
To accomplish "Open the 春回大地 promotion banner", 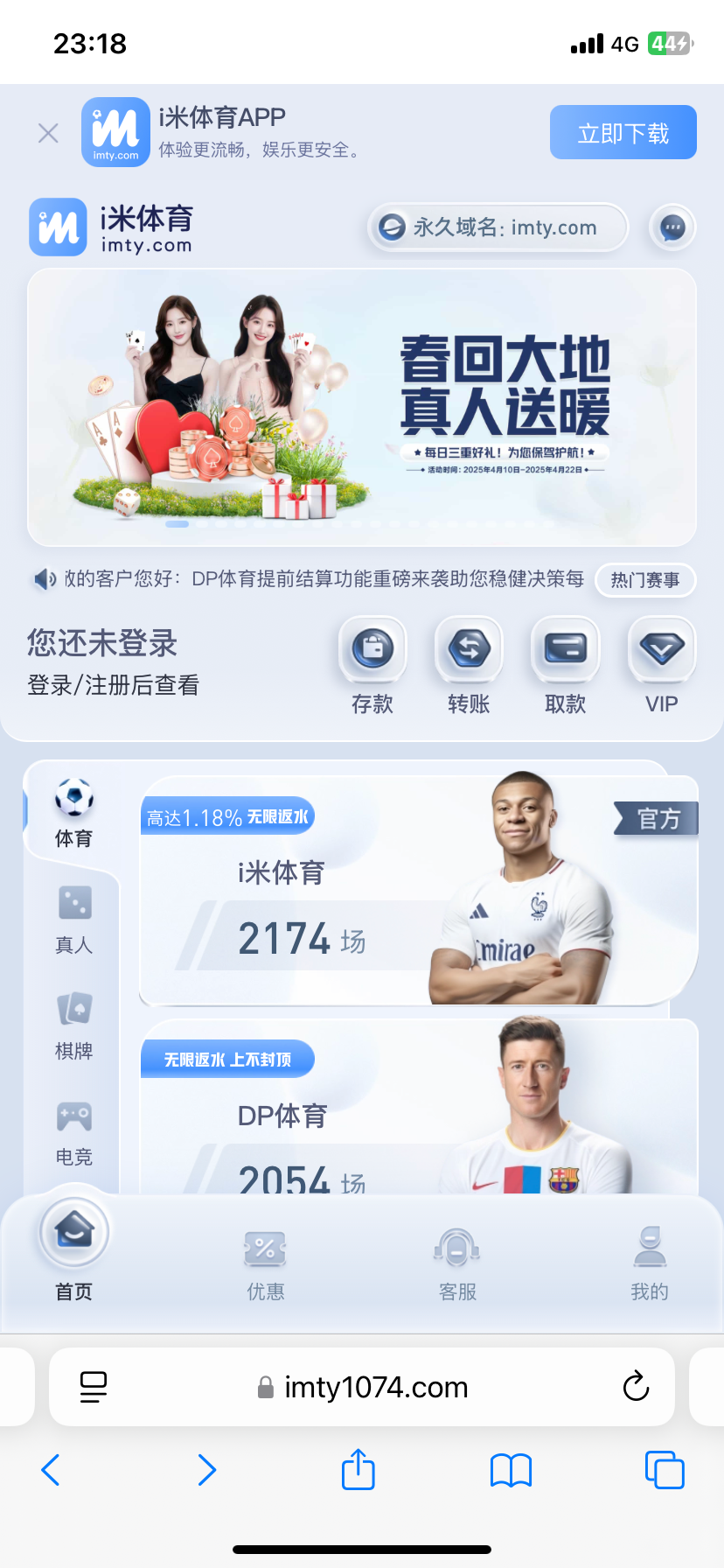I will (362, 408).
